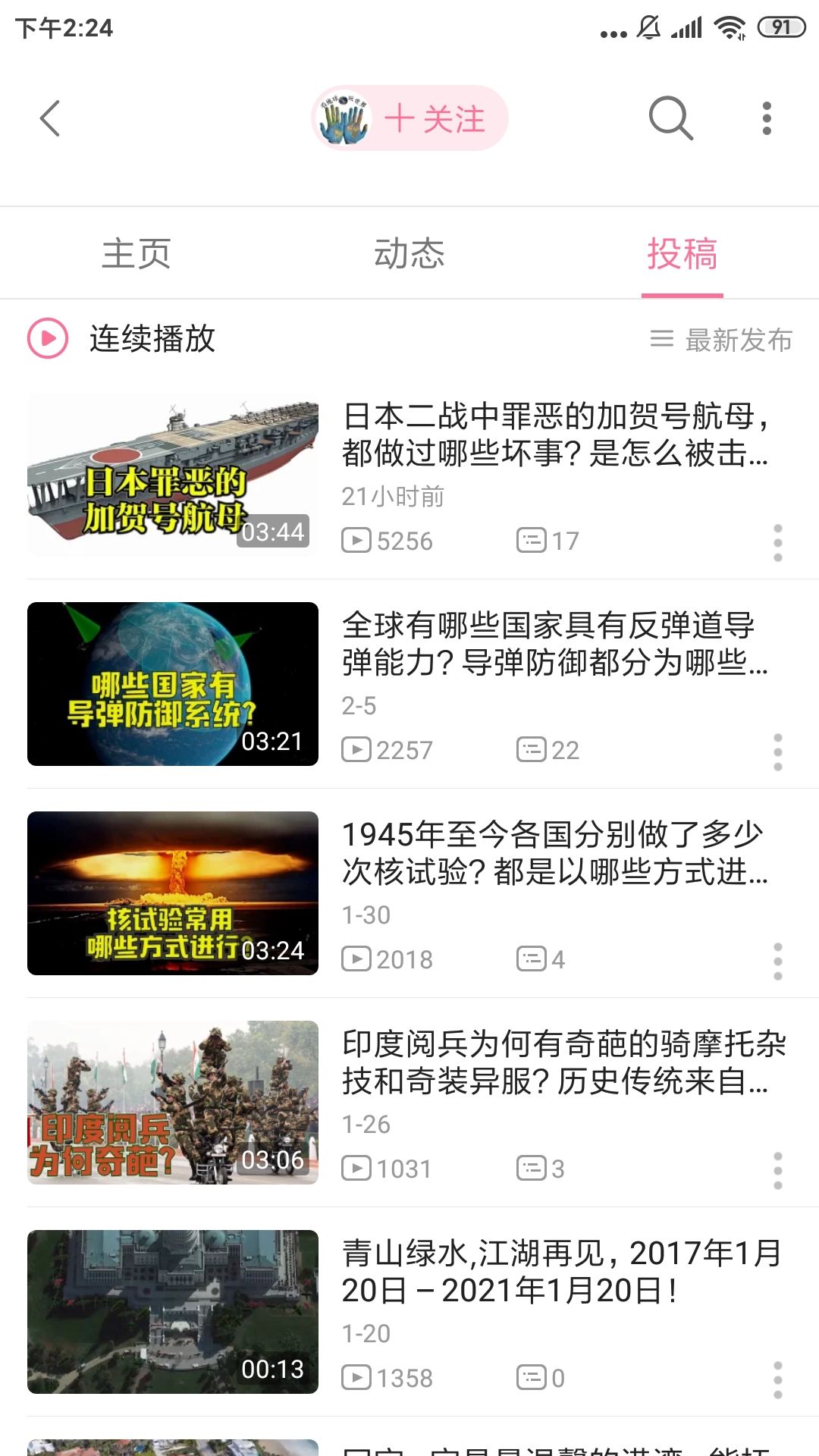Open the top-right overflow menu

(x=767, y=119)
